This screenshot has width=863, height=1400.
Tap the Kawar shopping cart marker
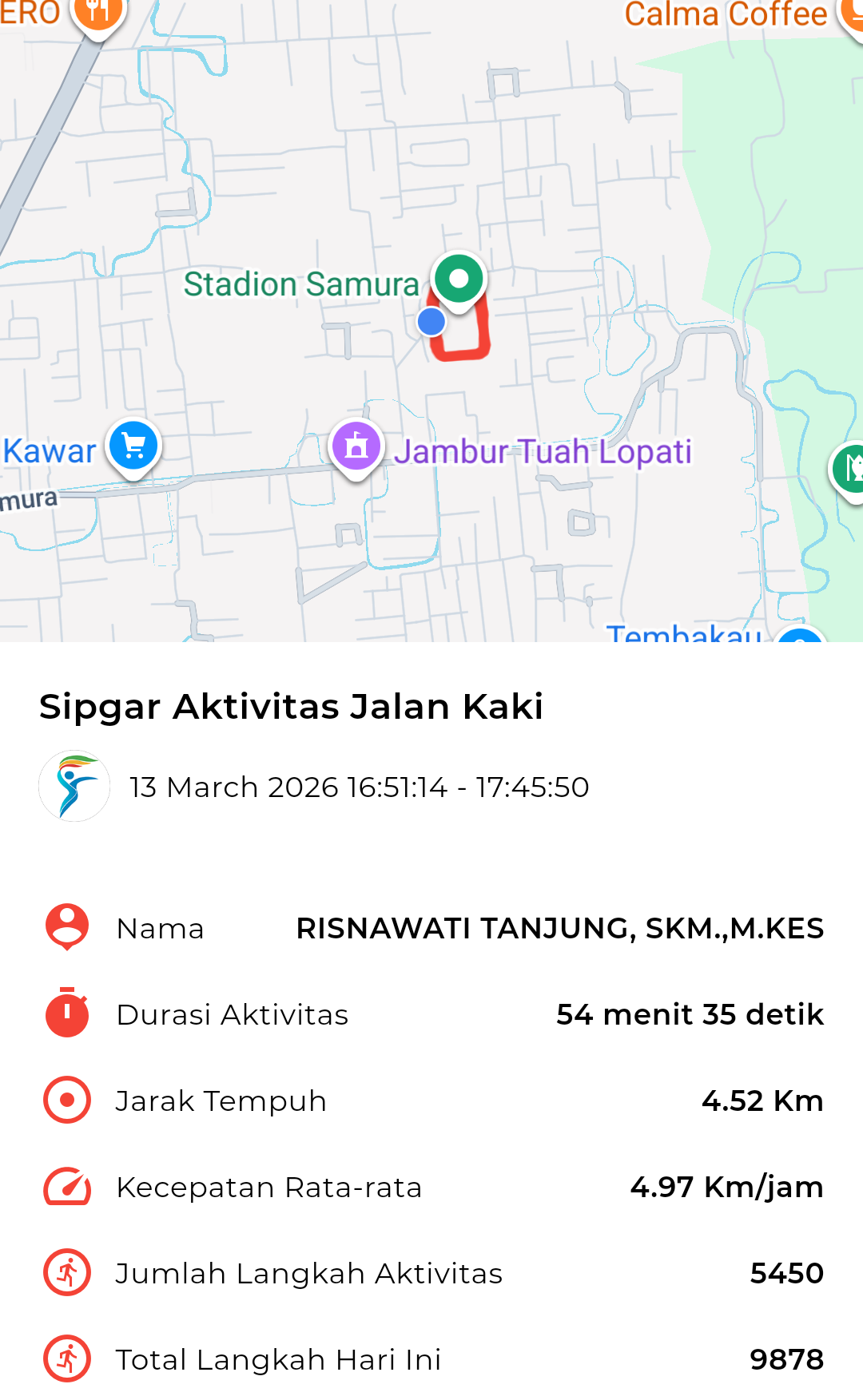pyautogui.click(x=133, y=446)
